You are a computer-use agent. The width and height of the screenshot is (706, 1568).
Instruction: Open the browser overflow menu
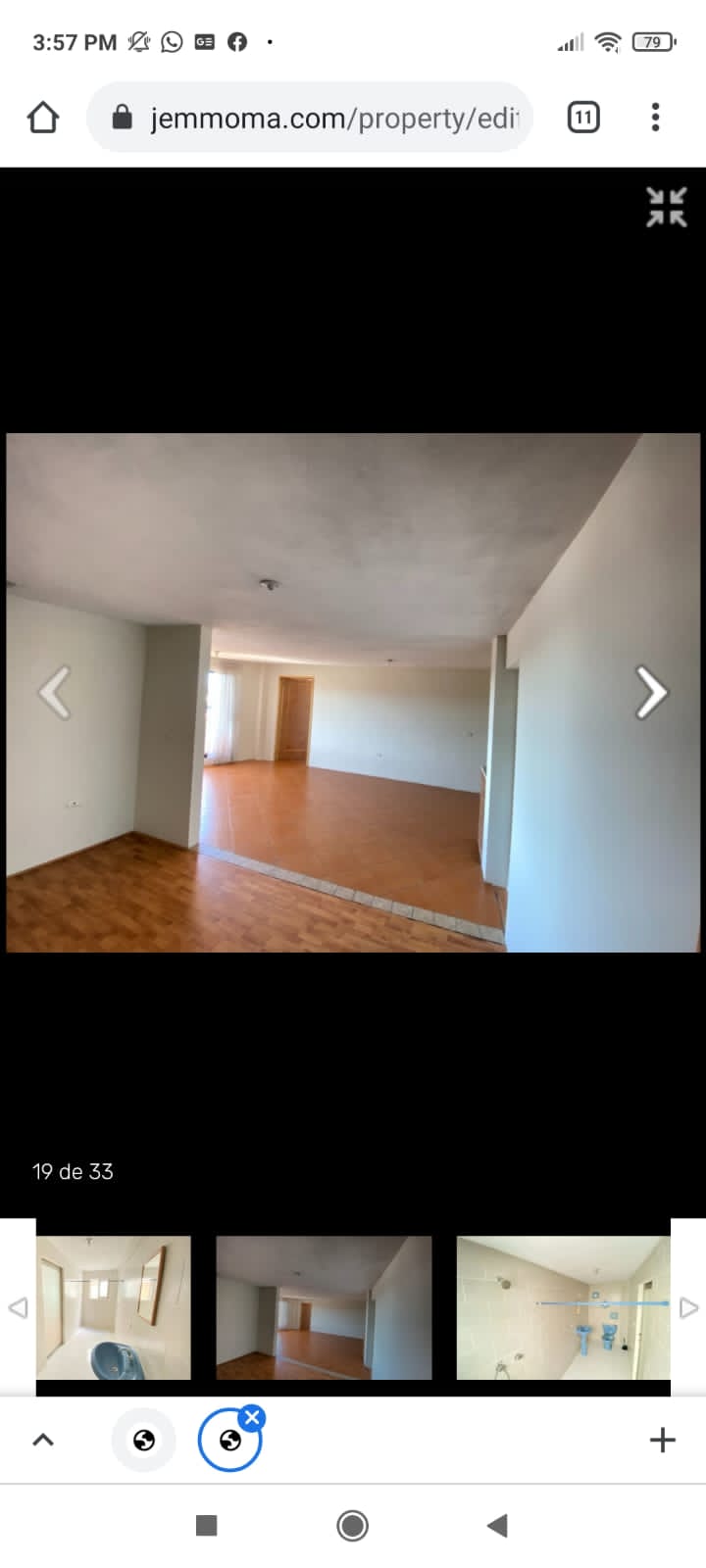point(656,118)
